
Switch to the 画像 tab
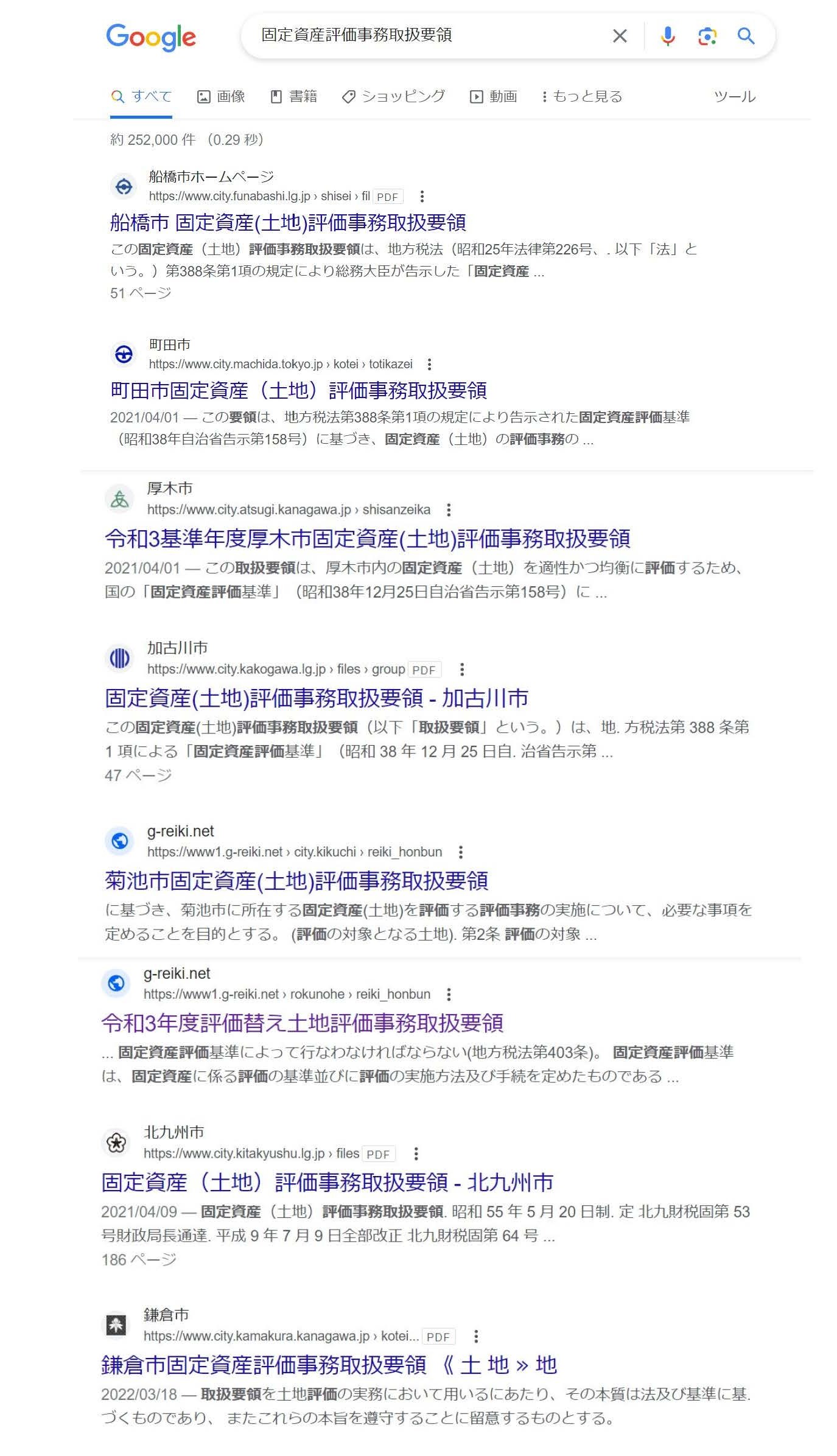coord(222,96)
